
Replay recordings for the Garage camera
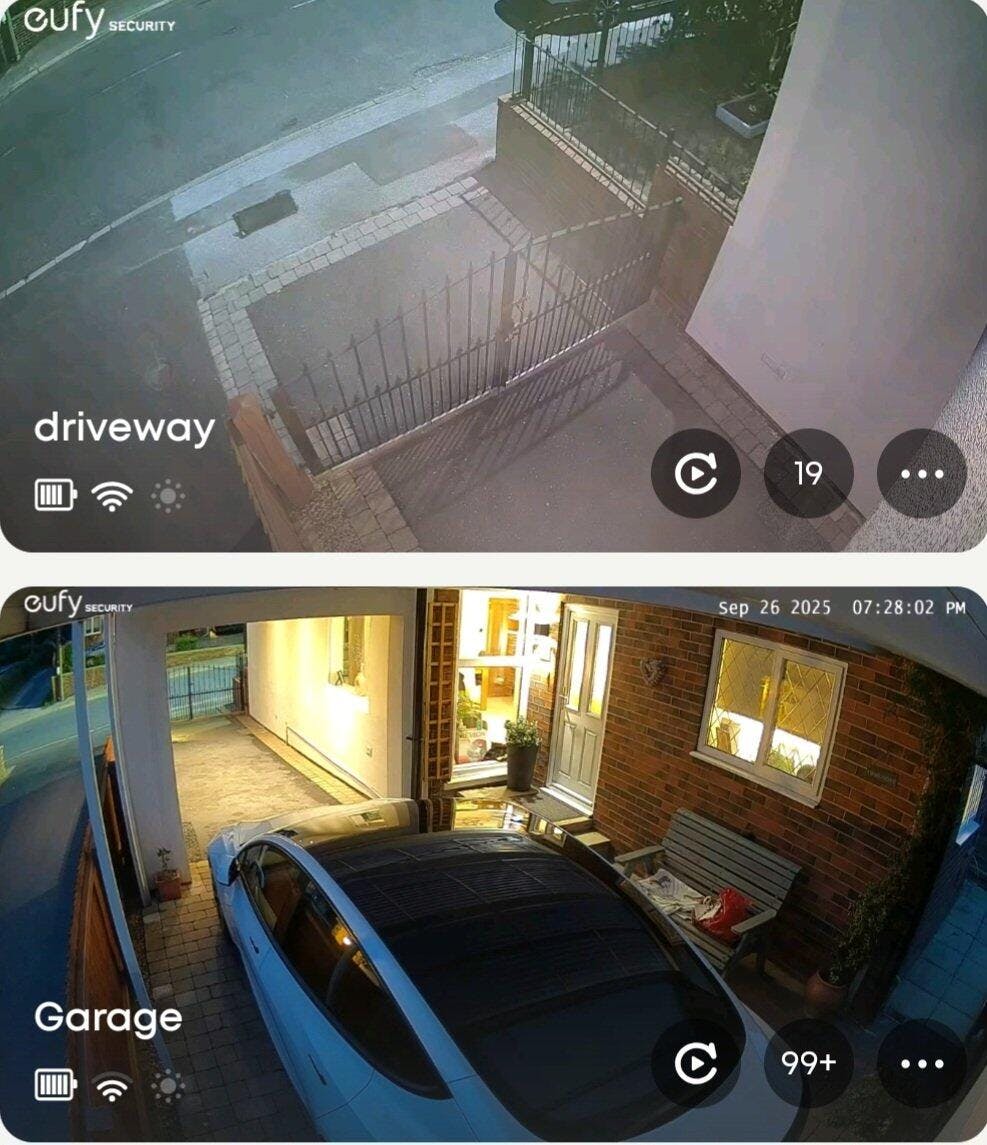(695, 1063)
